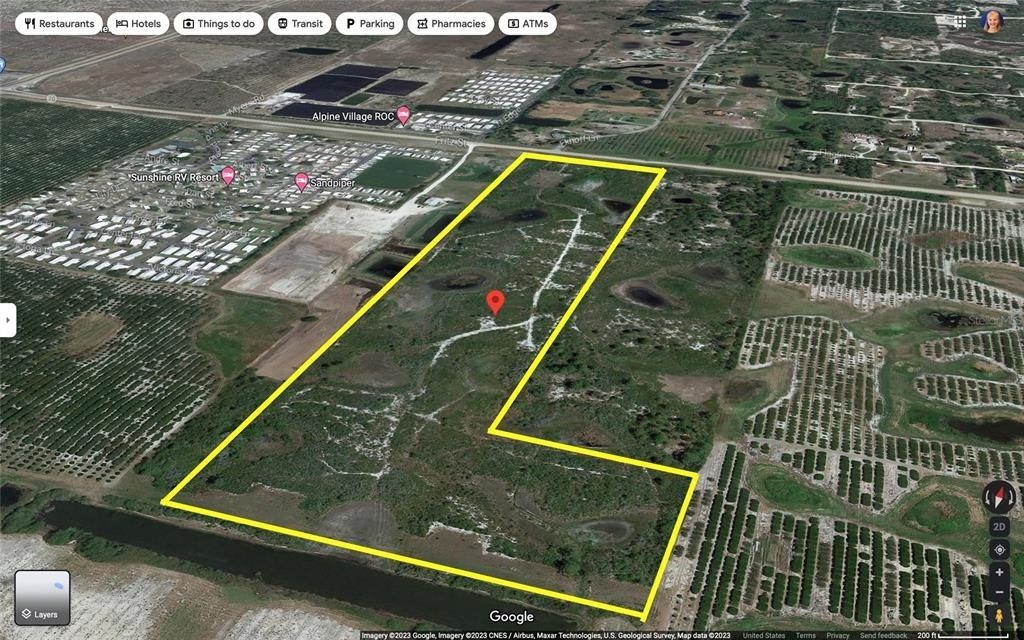Image resolution: width=1024 pixels, height=640 pixels.
Task: Filter the map by Hotels
Action: [x=137, y=23]
